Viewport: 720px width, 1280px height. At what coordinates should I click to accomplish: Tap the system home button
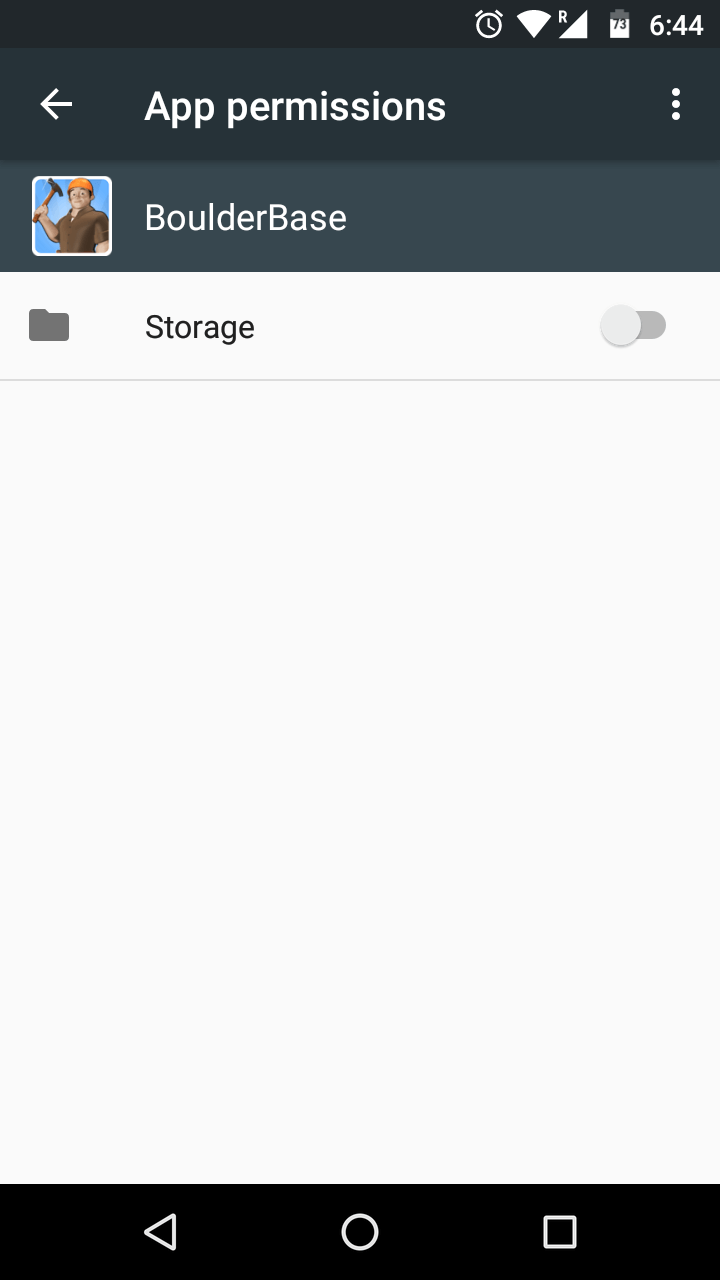(x=360, y=1232)
